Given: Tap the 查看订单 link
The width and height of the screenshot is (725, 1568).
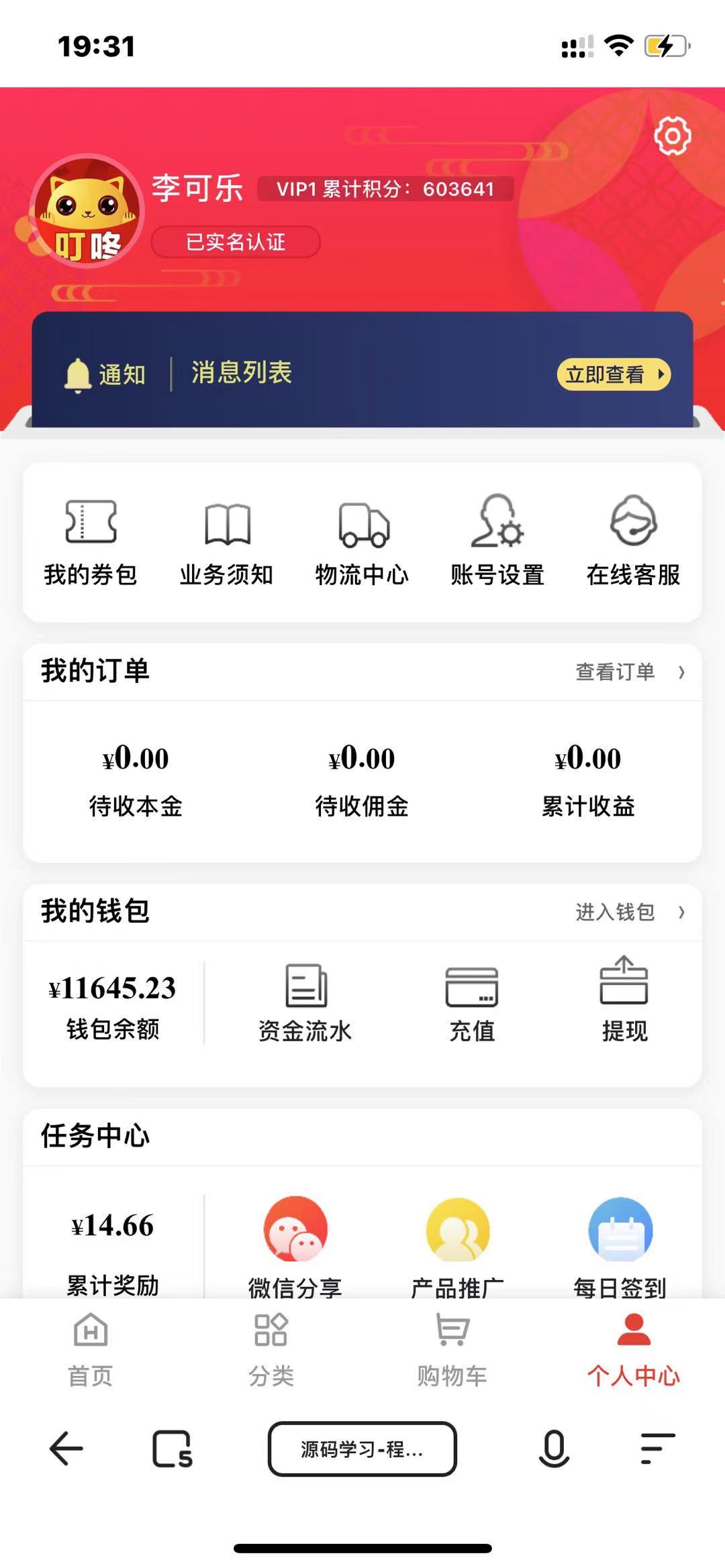Looking at the screenshot, I should [x=629, y=672].
